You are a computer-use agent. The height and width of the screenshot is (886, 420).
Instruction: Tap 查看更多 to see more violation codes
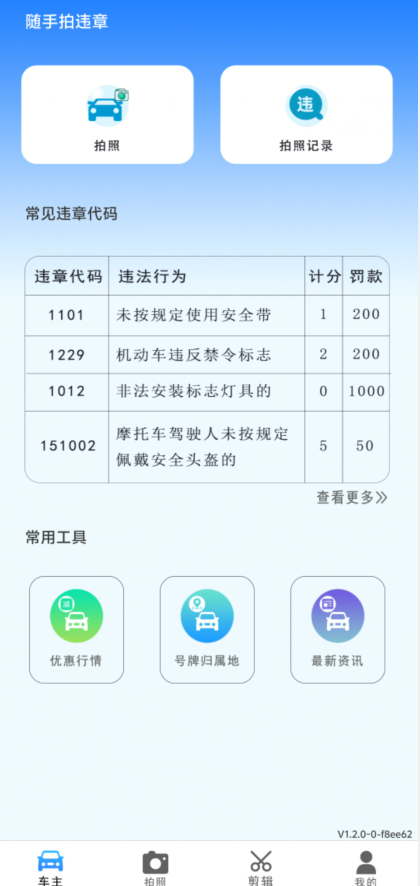coord(352,497)
